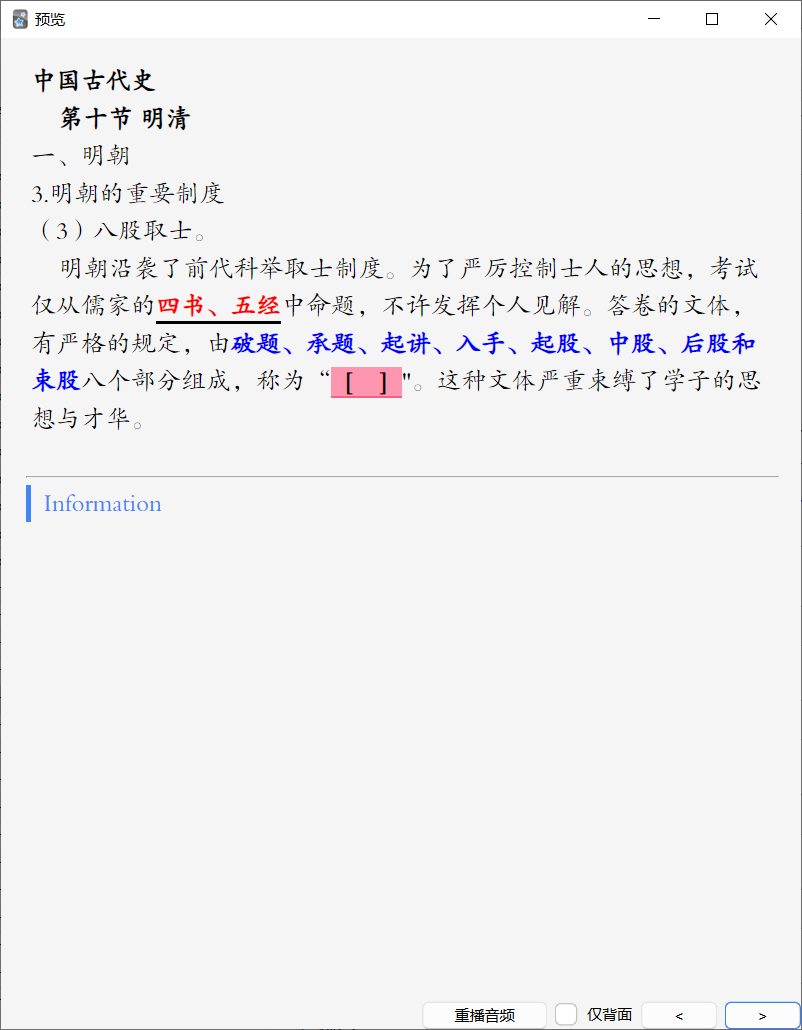Replay the card audio (重播音频)
This screenshot has width=802, height=1030.
pyautogui.click(x=485, y=1015)
